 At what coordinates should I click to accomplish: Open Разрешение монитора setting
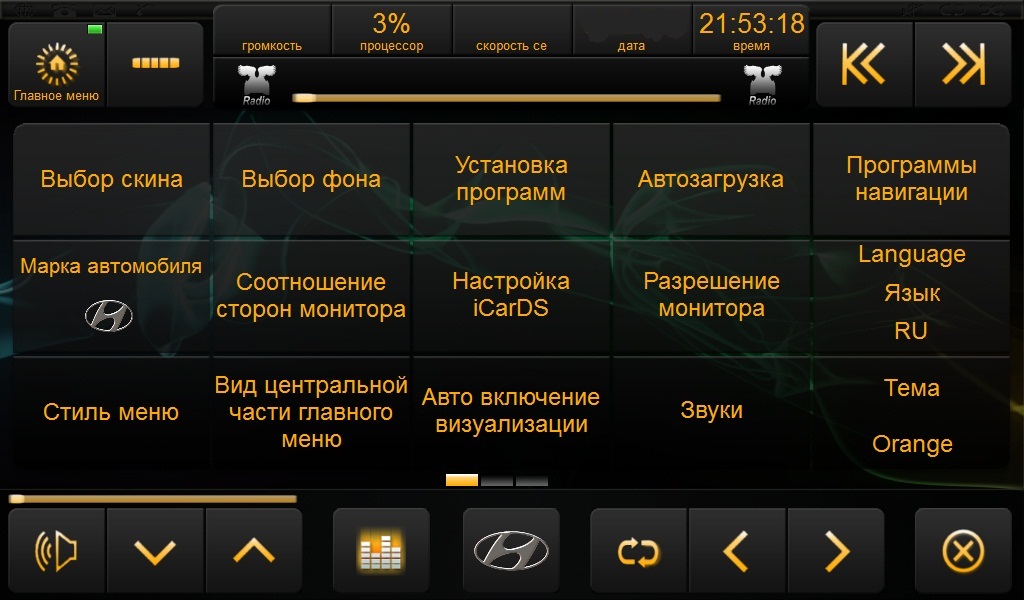pos(711,296)
